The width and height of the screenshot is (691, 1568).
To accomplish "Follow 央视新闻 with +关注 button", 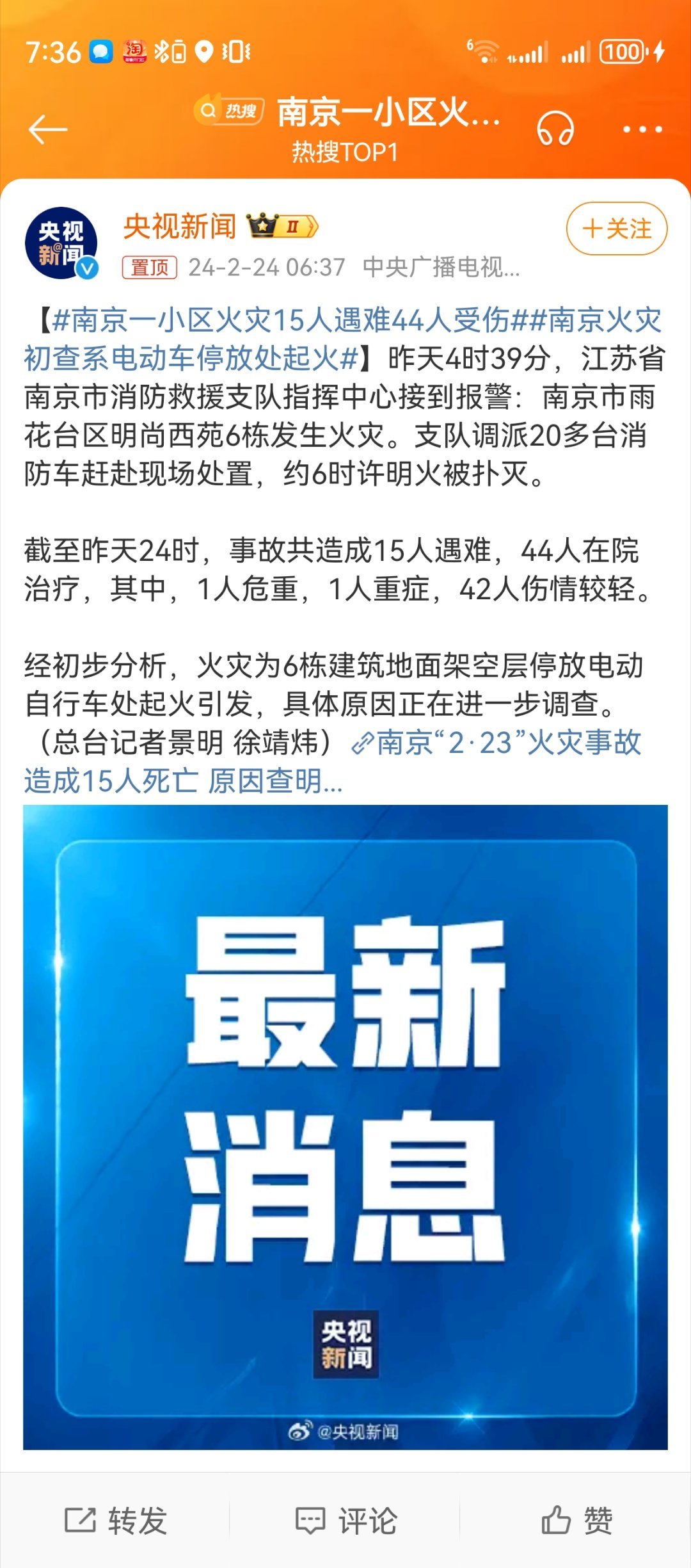I will click(616, 229).
